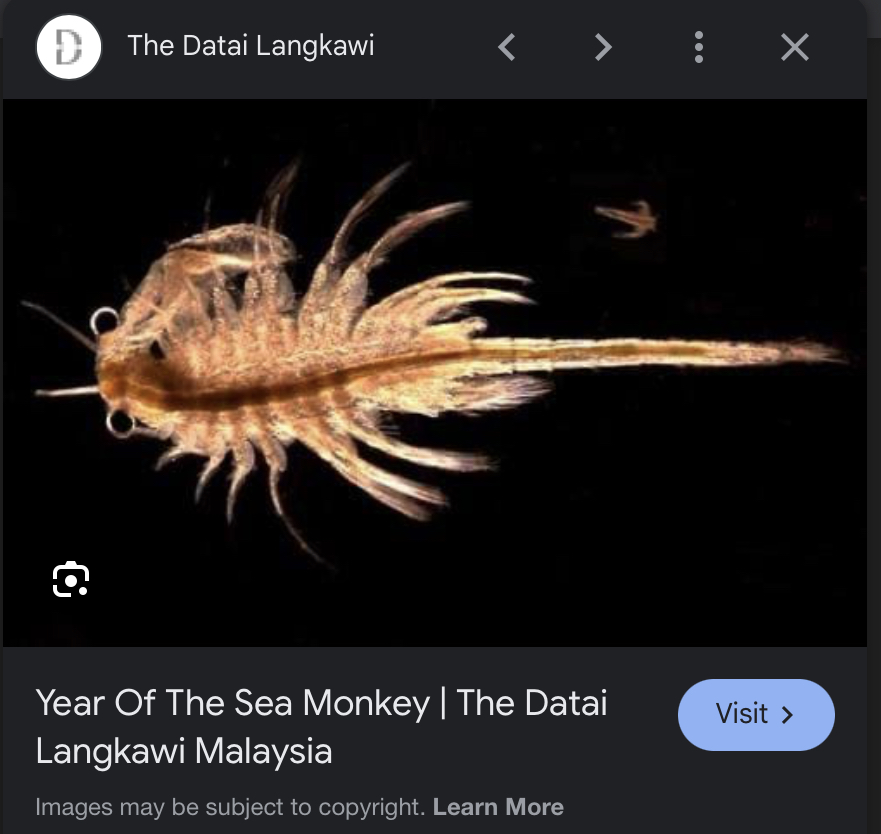Open the Year Of The Sea Monkey page title
881x834 pixels.
coord(321,726)
